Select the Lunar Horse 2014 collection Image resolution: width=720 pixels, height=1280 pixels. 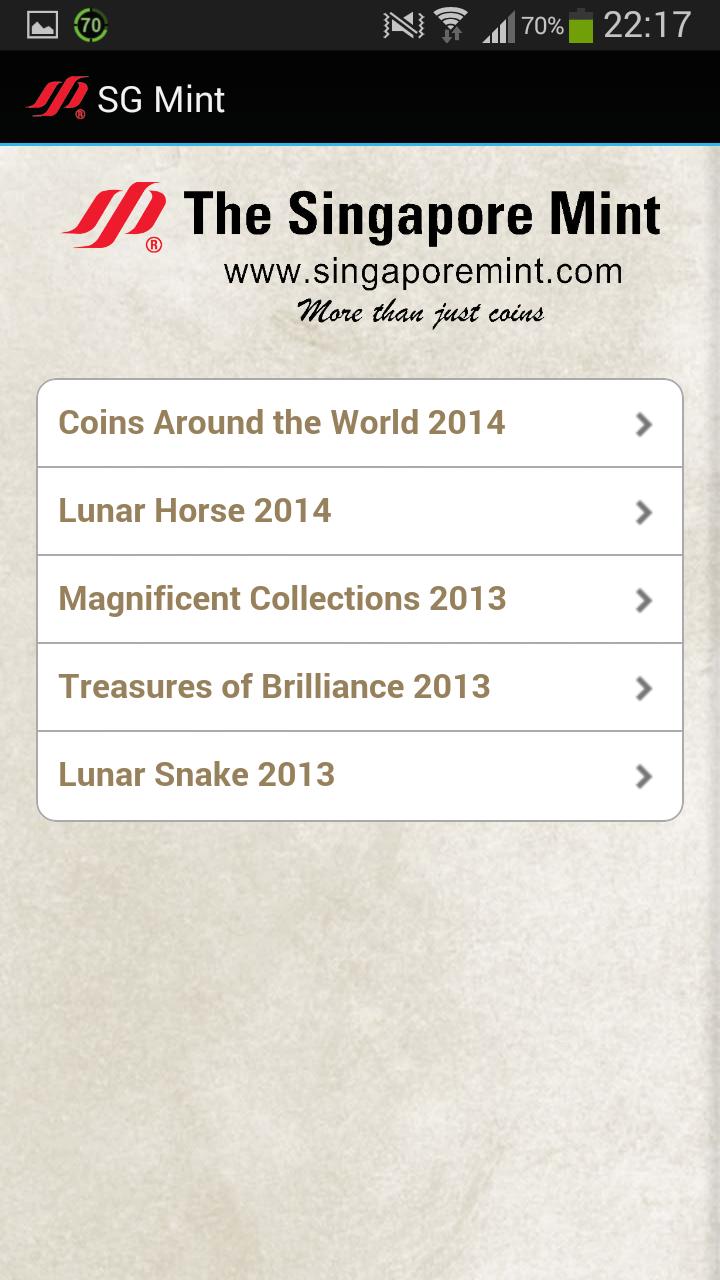coord(359,511)
